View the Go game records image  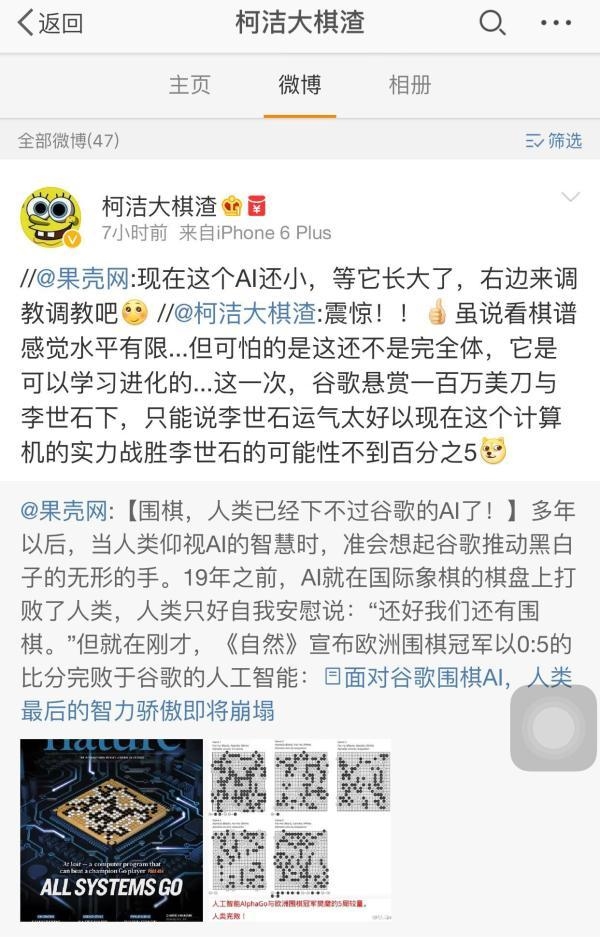[300, 828]
